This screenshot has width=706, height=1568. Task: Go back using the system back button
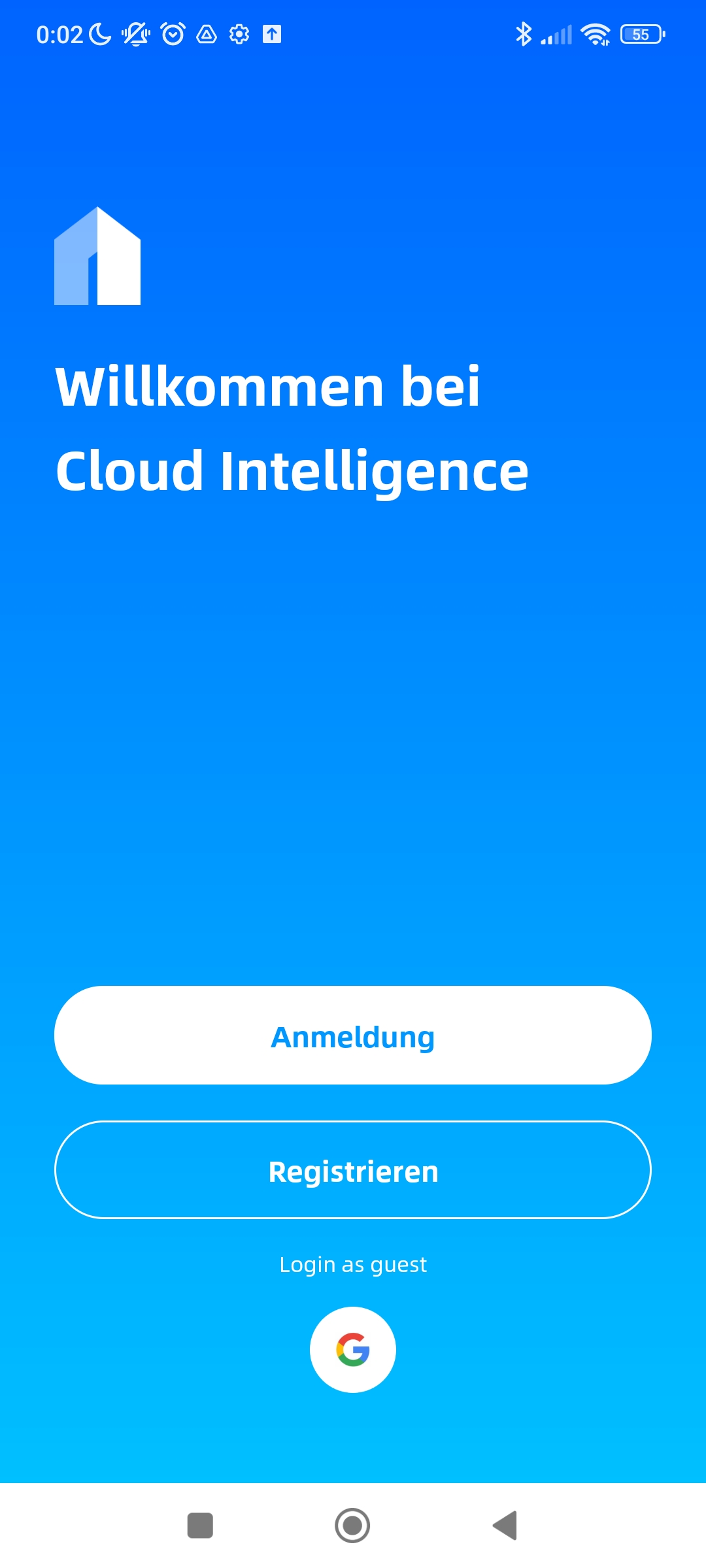(505, 1526)
